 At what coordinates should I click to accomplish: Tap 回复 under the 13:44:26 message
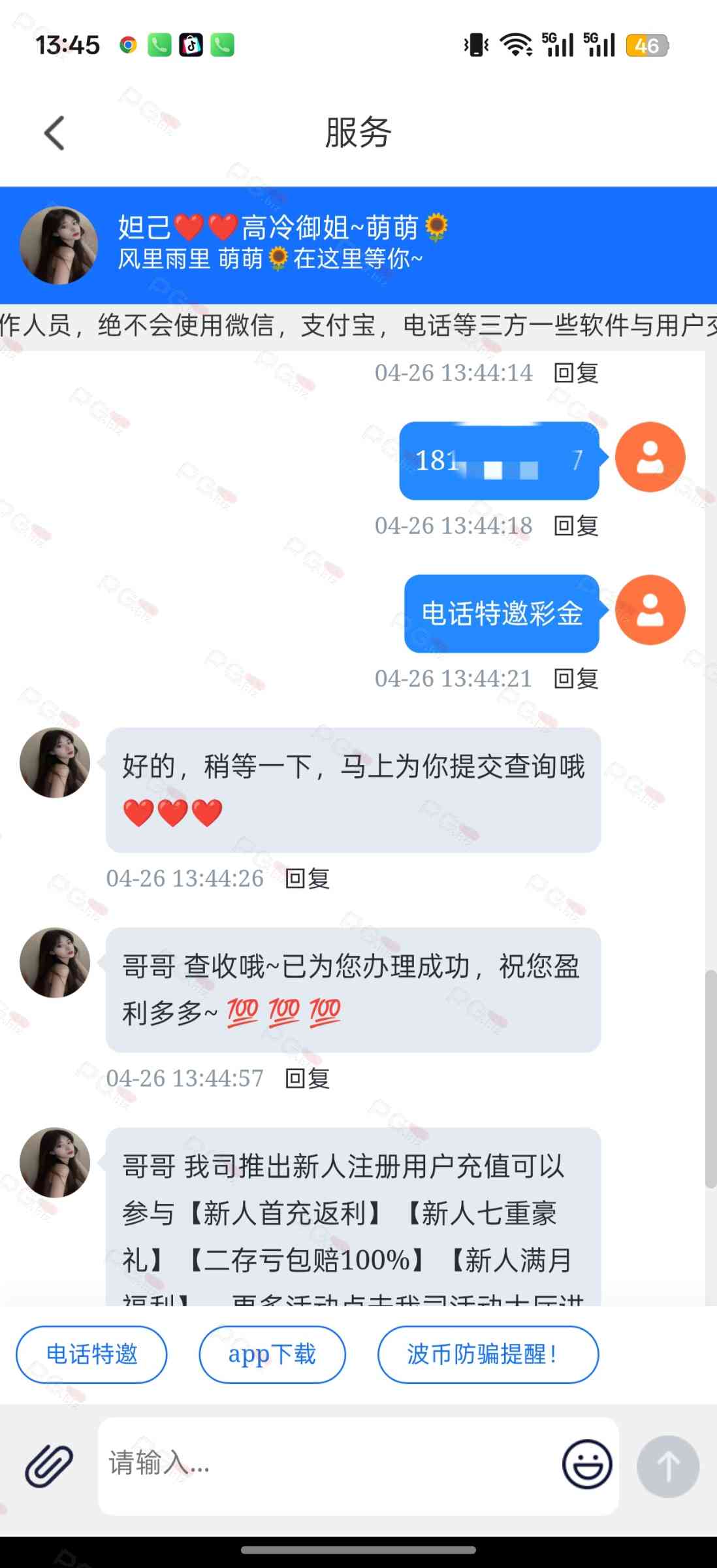308,879
